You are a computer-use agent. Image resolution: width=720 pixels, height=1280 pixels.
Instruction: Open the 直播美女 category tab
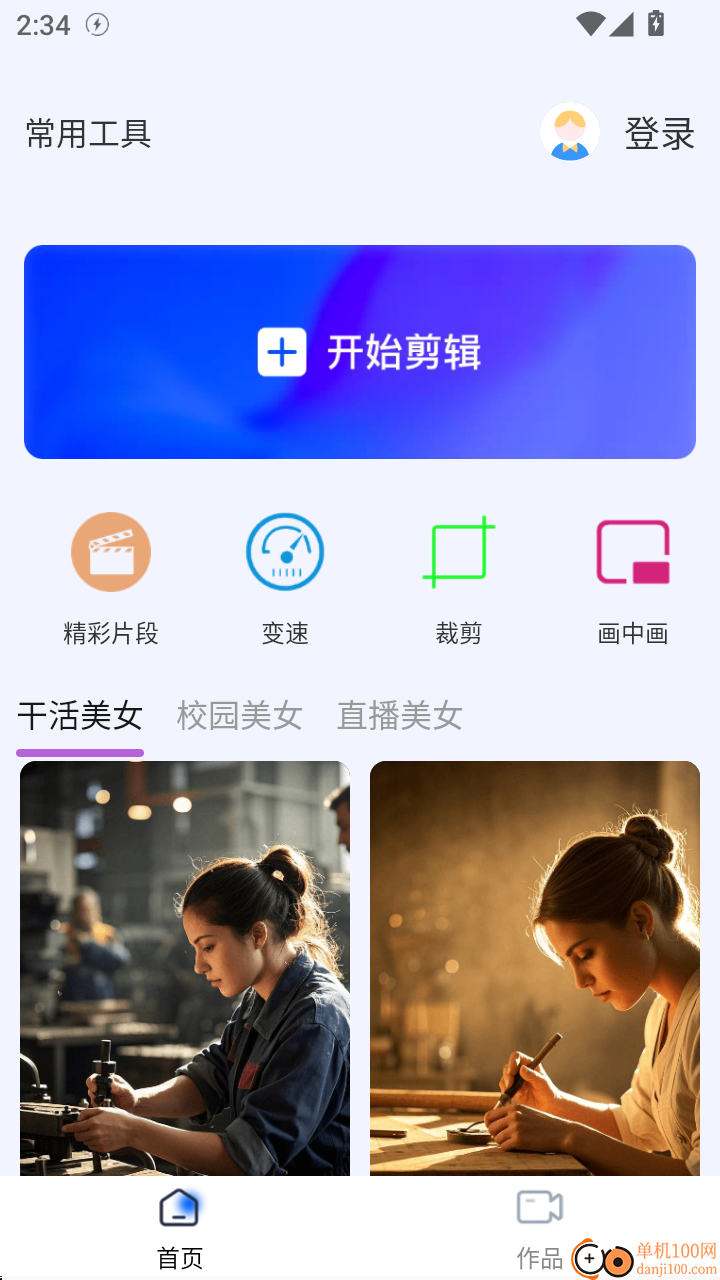tap(399, 716)
